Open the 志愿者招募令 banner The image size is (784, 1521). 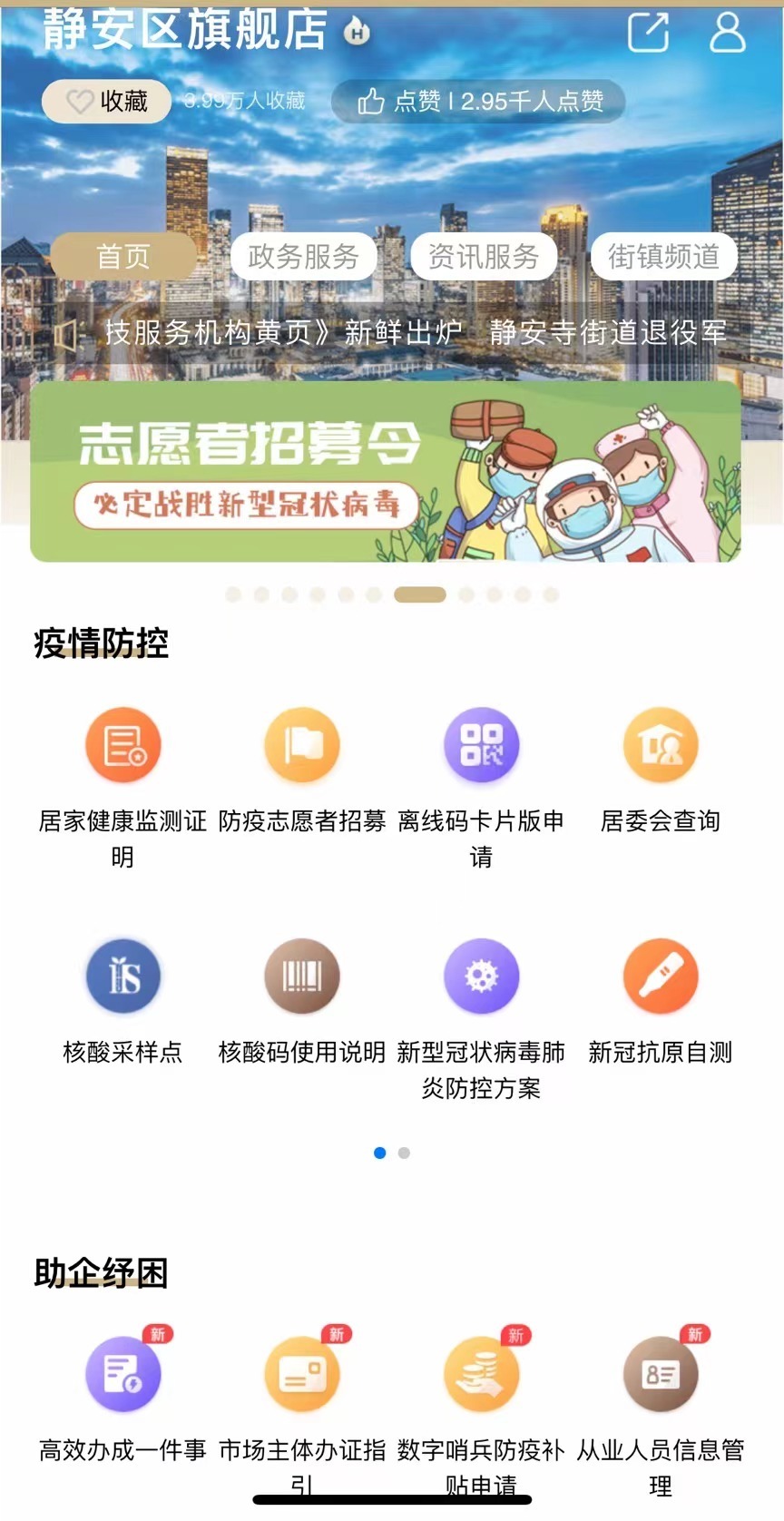pos(386,471)
